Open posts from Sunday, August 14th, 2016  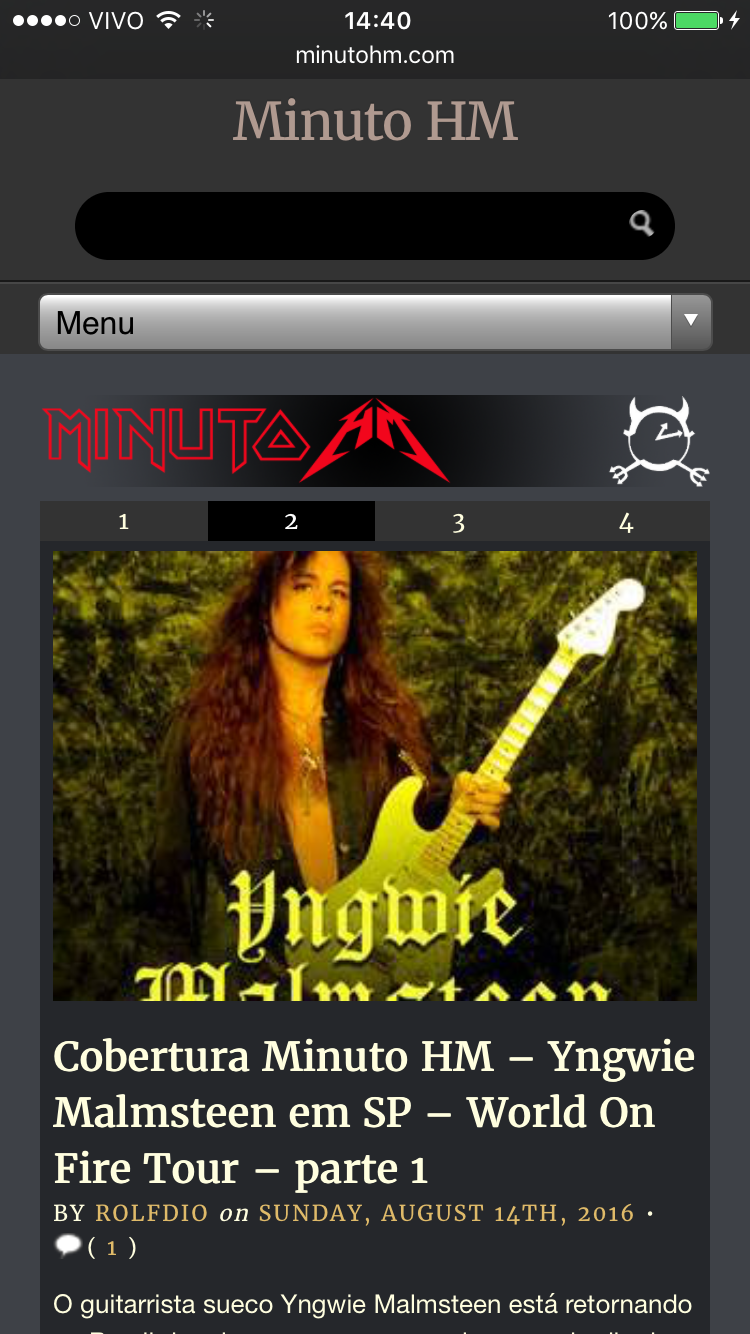click(x=446, y=1213)
